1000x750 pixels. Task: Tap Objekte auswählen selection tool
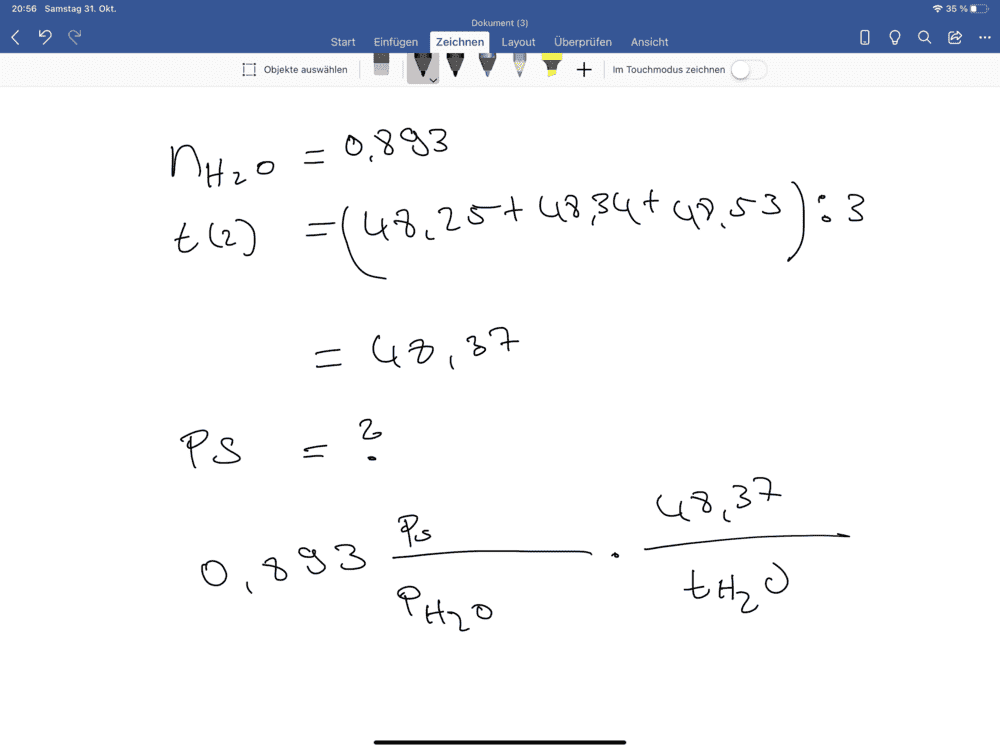point(295,70)
